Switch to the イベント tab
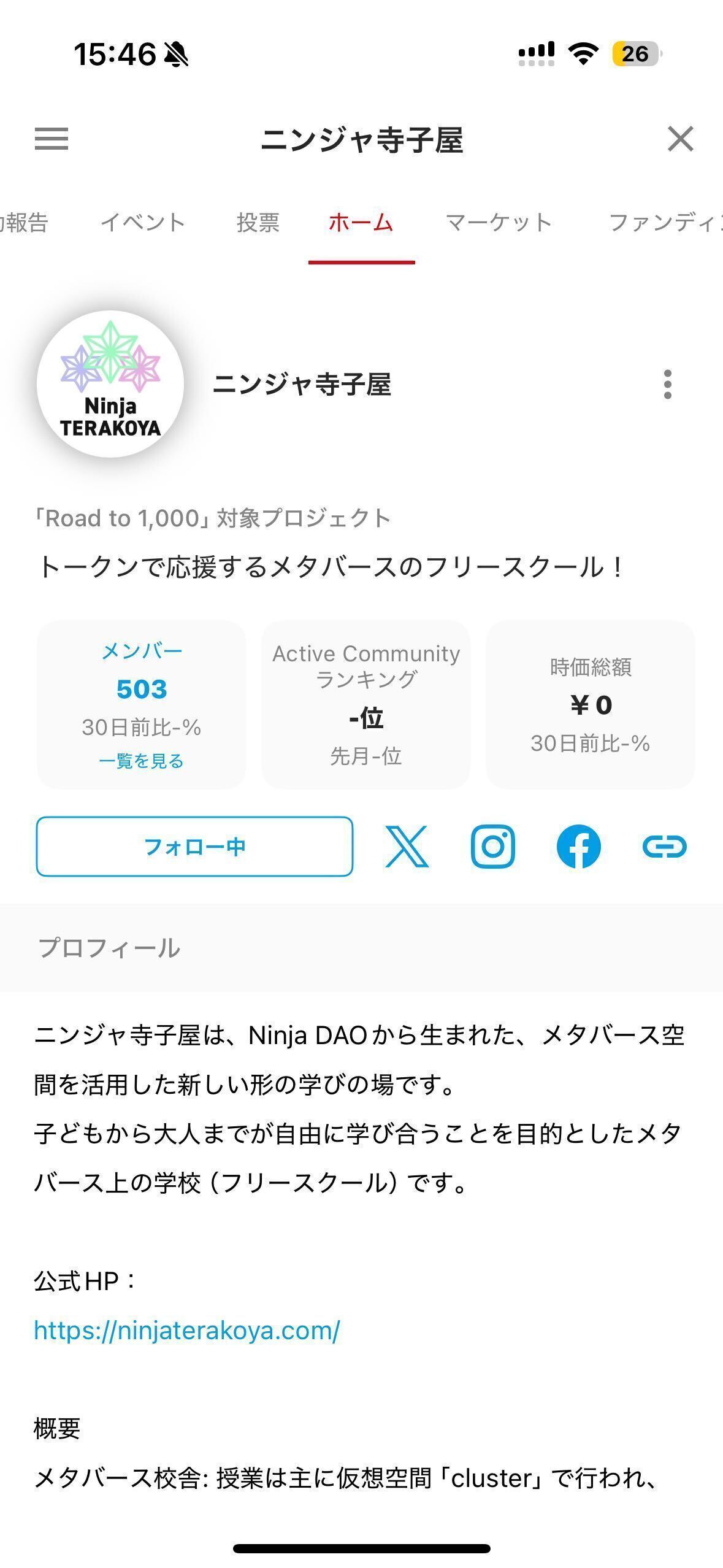This screenshot has width=723, height=1568. (x=143, y=222)
